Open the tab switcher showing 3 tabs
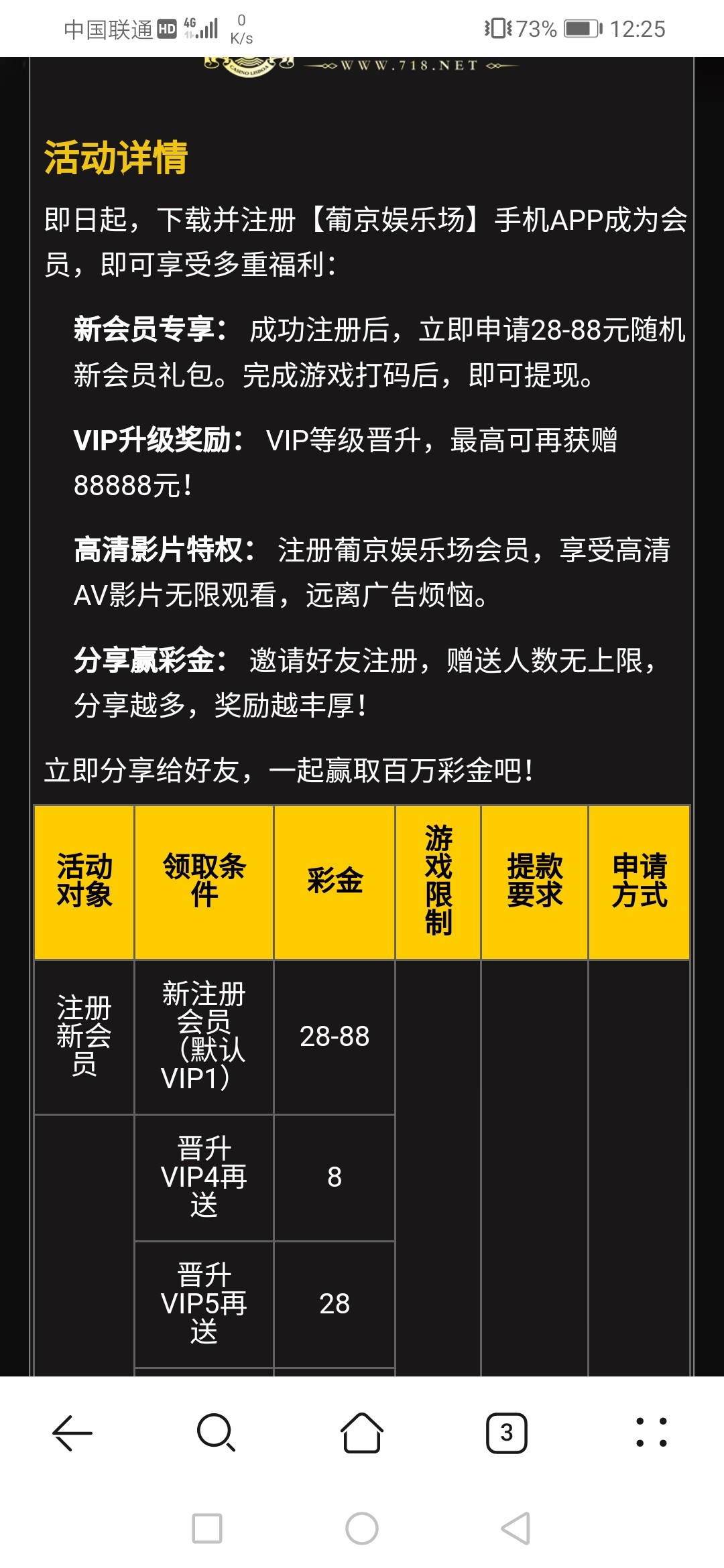This screenshot has height=1568, width=724. [507, 1433]
